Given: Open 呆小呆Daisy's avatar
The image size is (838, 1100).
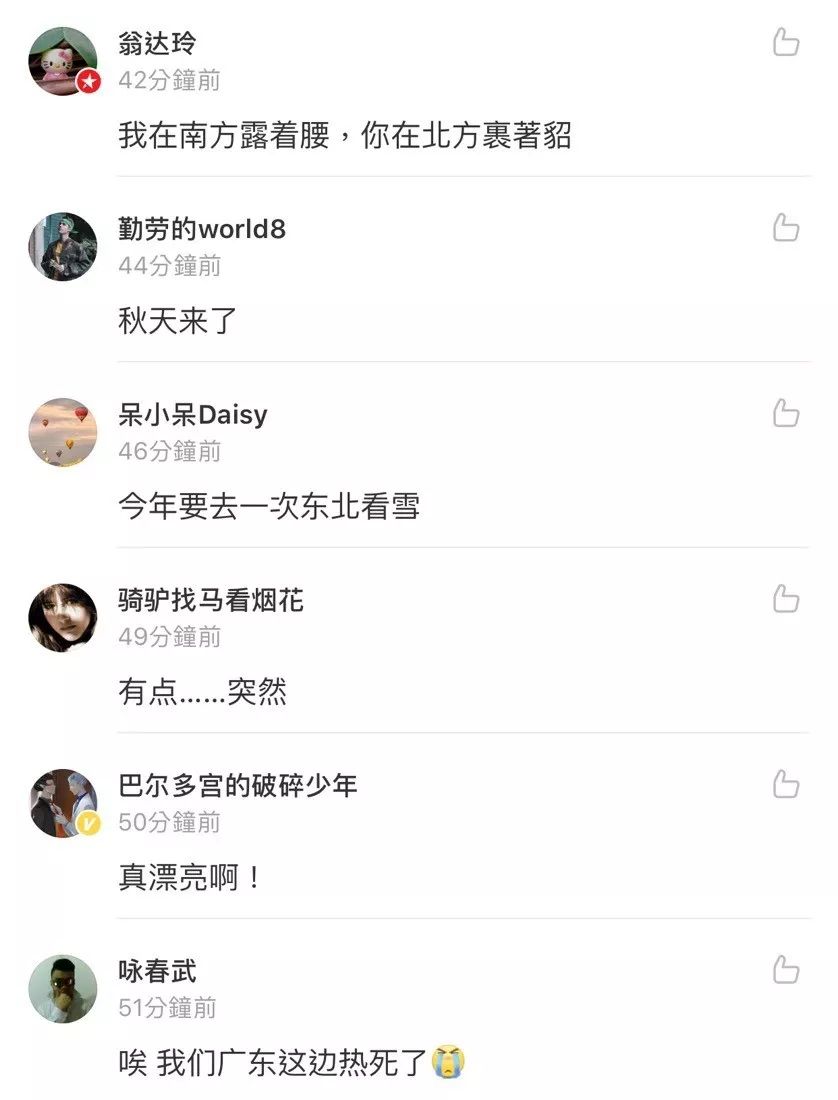Looking at the screenshot, I should click(x=63, y=432).
